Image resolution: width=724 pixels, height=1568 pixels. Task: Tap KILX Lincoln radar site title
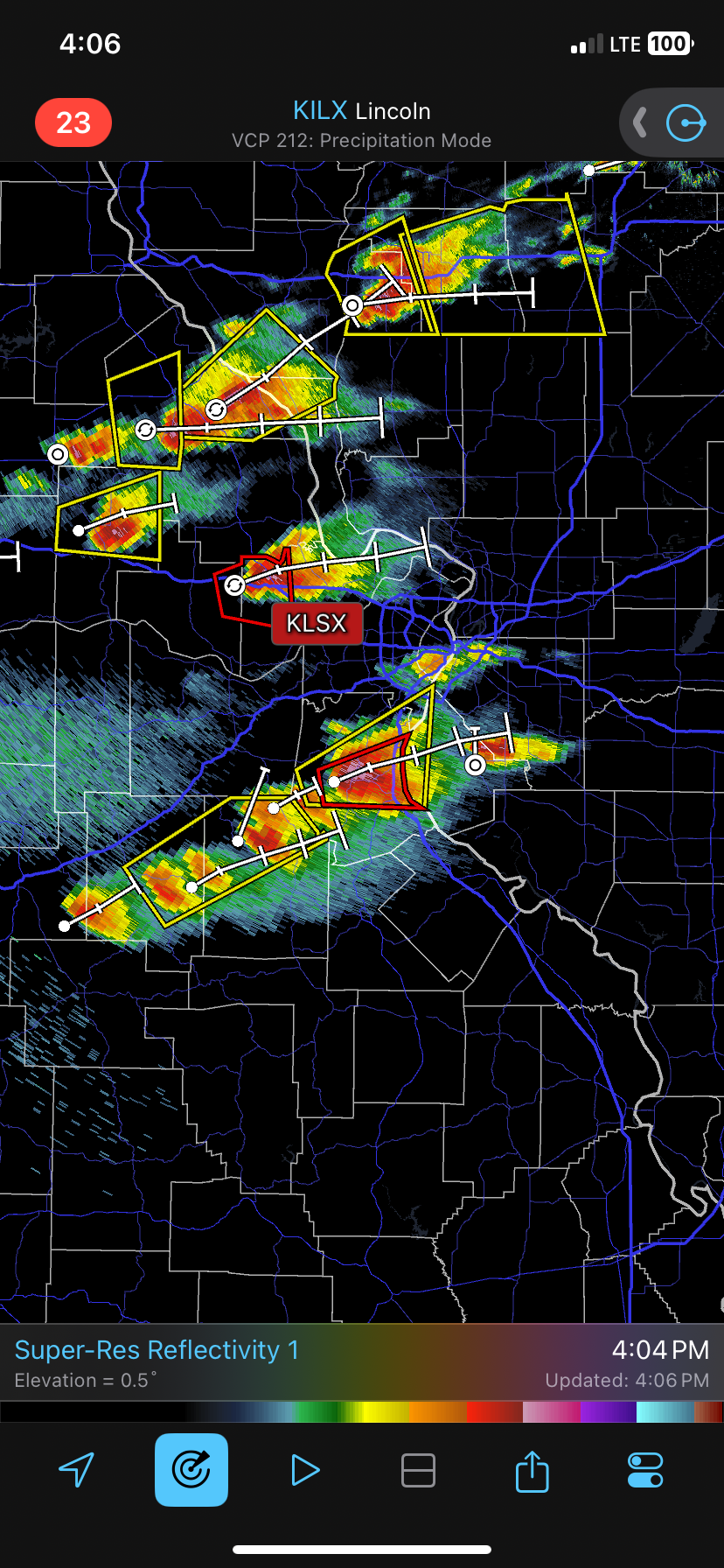click(x=361, y=111)
